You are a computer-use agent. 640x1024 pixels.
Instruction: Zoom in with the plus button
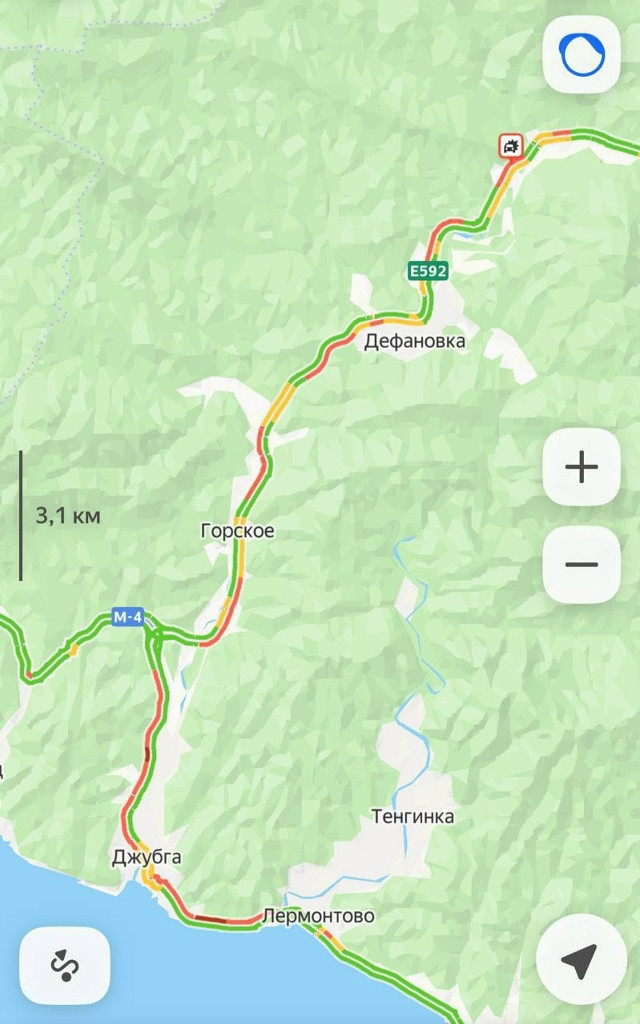pyautogui.click(x=581, y=467)
